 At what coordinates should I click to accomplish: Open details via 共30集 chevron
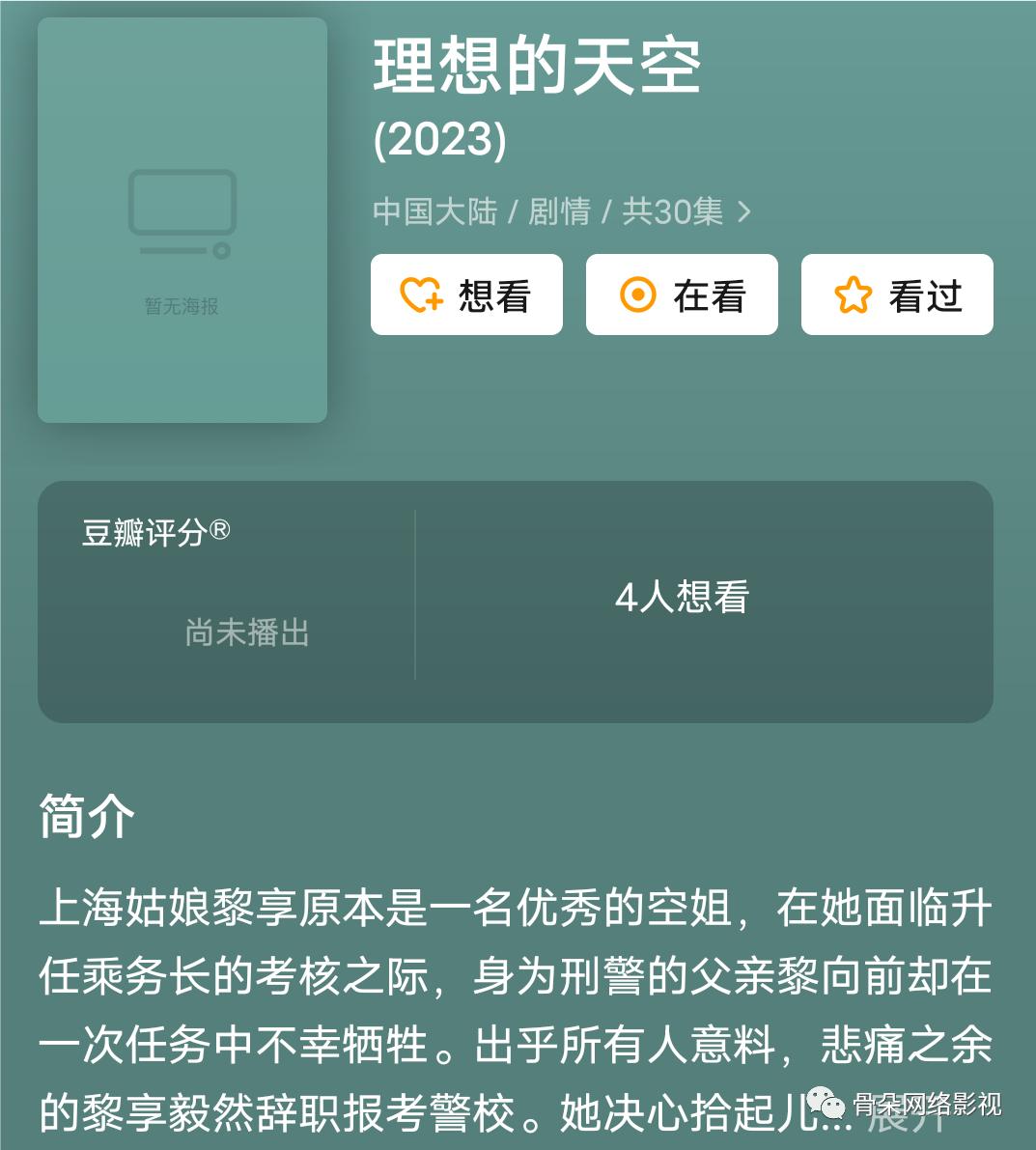743,211
